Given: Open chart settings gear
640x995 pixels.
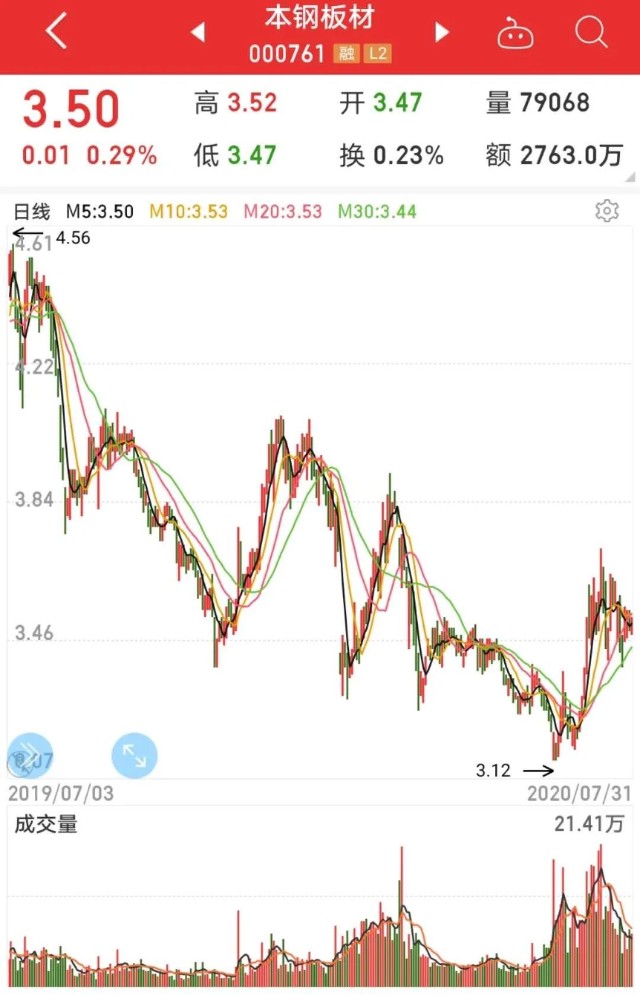Looking at the screenshot, I should pos(606,211).
